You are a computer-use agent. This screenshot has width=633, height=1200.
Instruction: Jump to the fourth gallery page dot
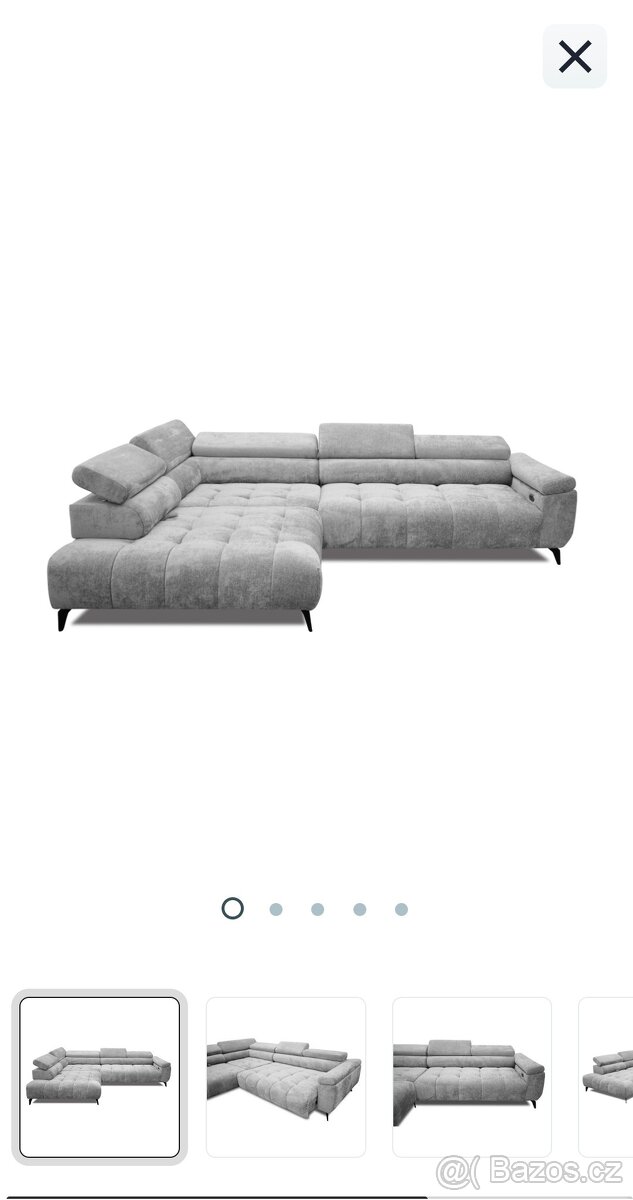pyautogui.click(x=359, y=909)
